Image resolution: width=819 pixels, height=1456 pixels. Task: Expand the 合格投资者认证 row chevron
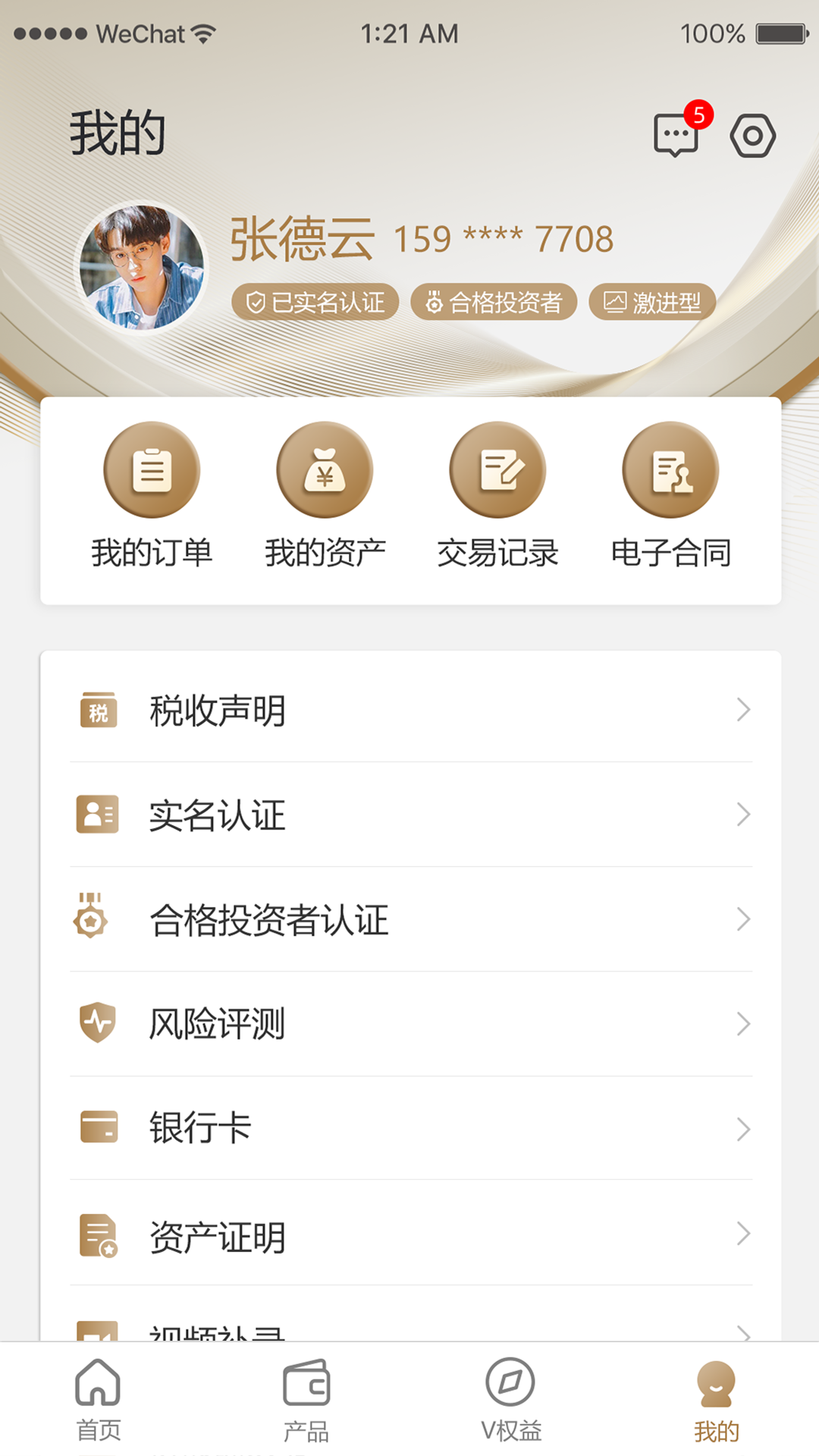(742, 920)
